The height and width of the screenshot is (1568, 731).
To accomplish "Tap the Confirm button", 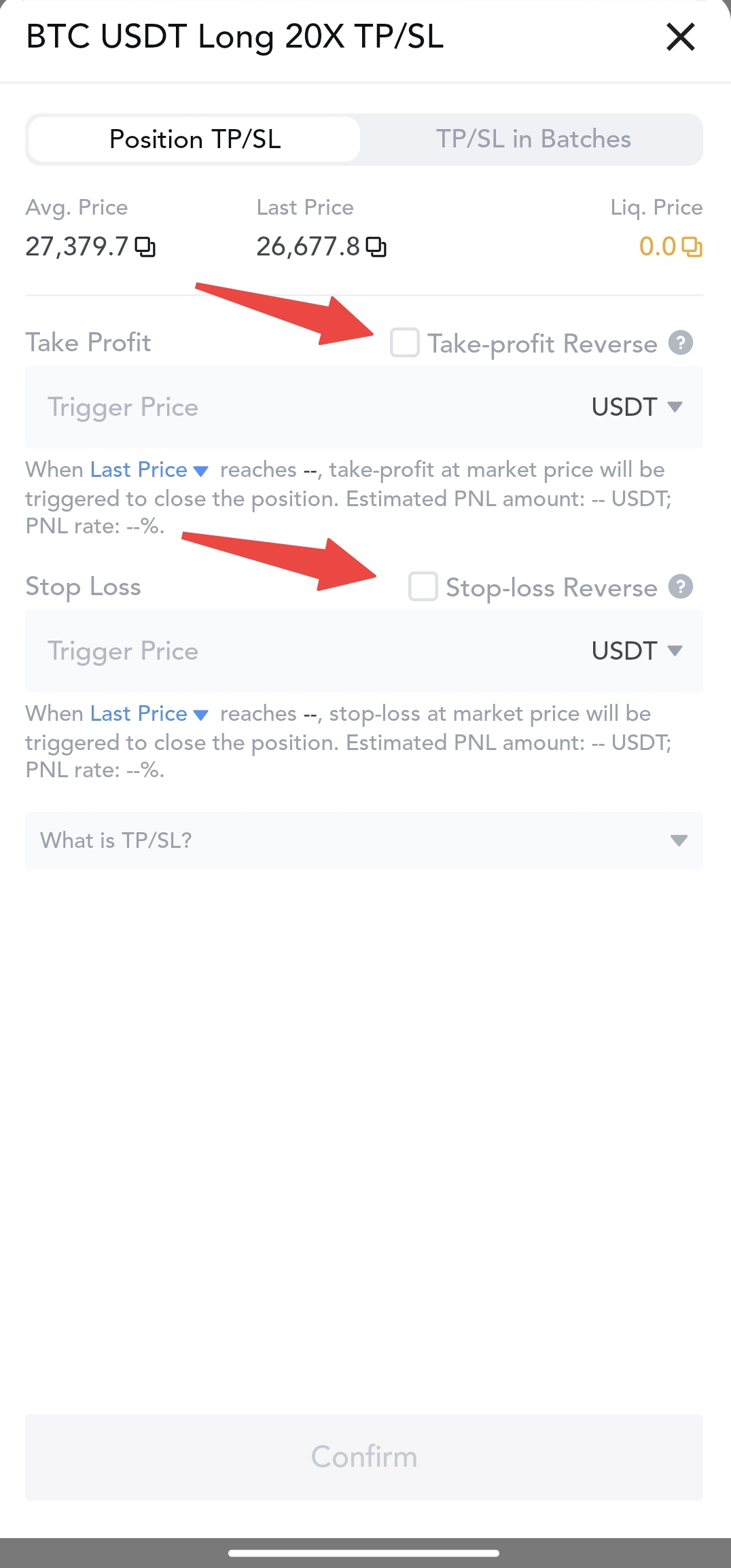I will point(364,1457).
